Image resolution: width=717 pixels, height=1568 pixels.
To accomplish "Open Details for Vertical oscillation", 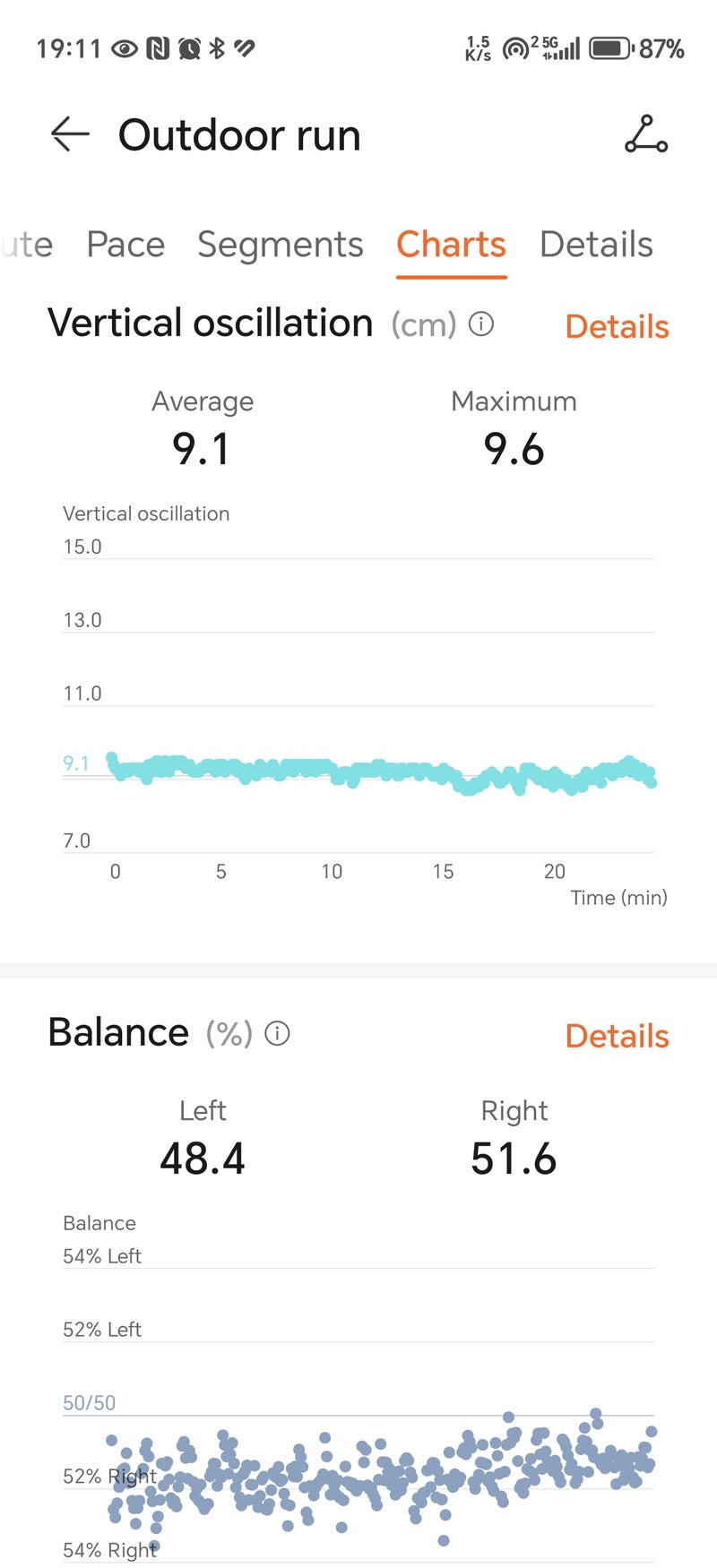I will pos(617,327).
